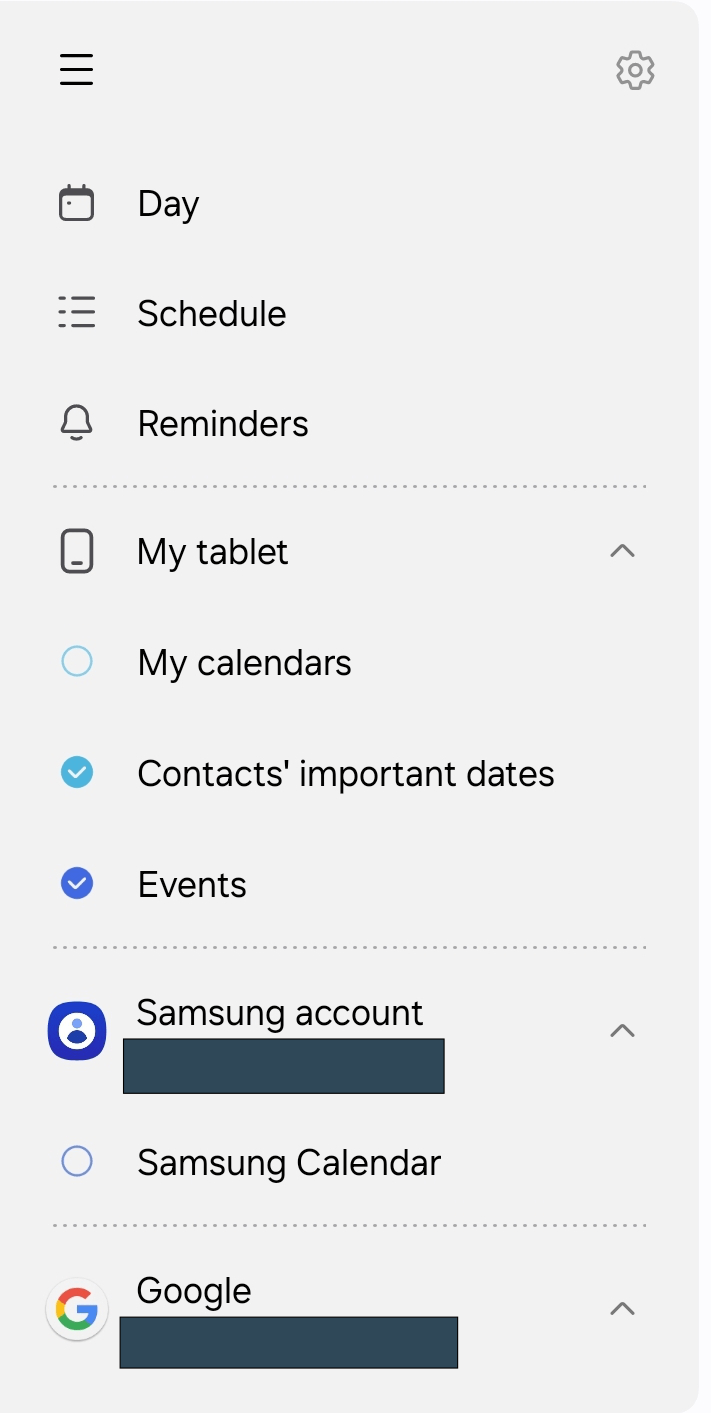Viewport: 711px width, 1413px height.
Task: Collapse the Samsung account section
Action: pyautogui.click(x=622, y=1031)
